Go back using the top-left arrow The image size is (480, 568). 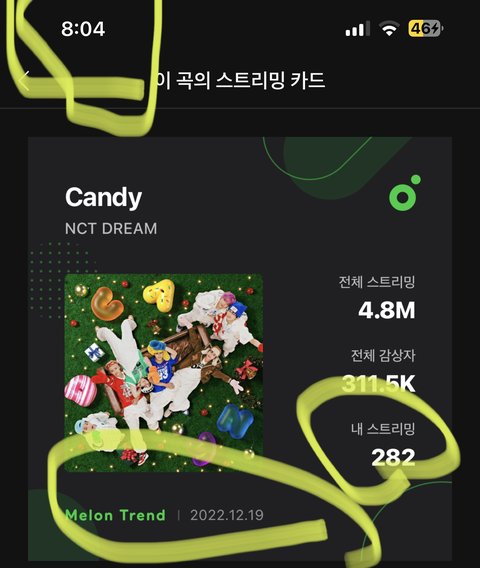pos(24,80)
